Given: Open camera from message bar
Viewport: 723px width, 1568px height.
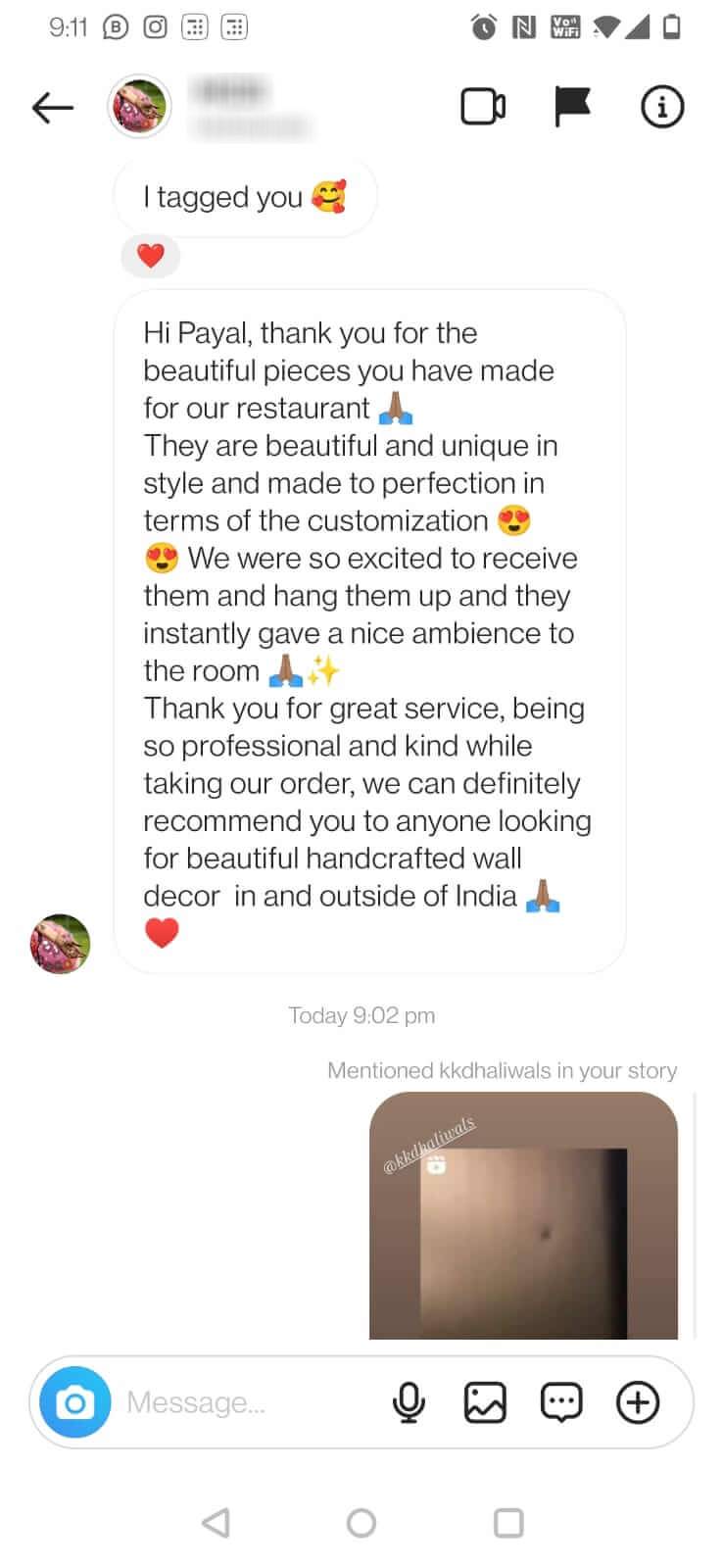Looking at the screenshot, I should [74, 1402].
